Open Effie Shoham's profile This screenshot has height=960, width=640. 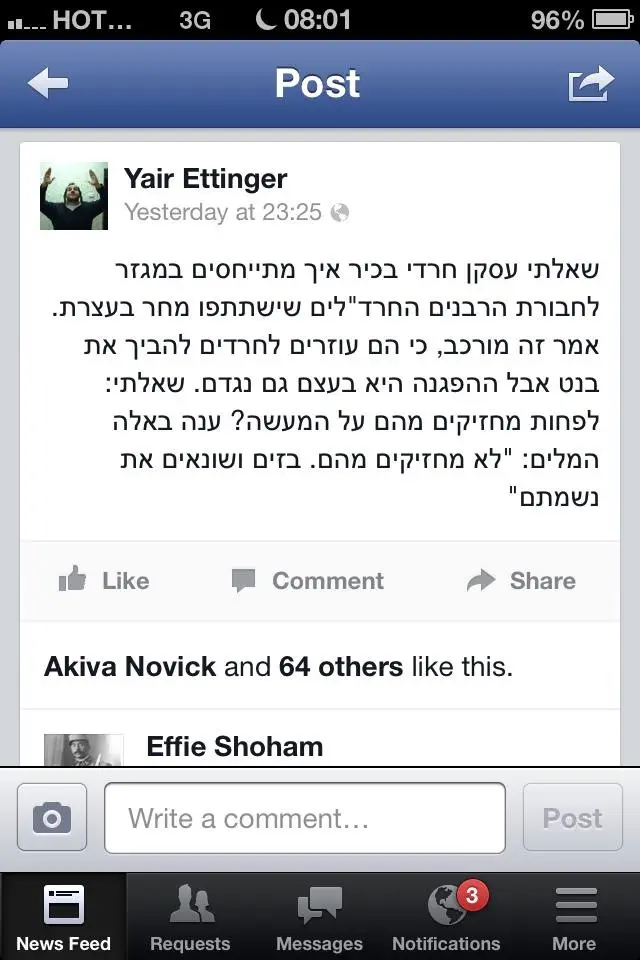(x=234, y=746)
